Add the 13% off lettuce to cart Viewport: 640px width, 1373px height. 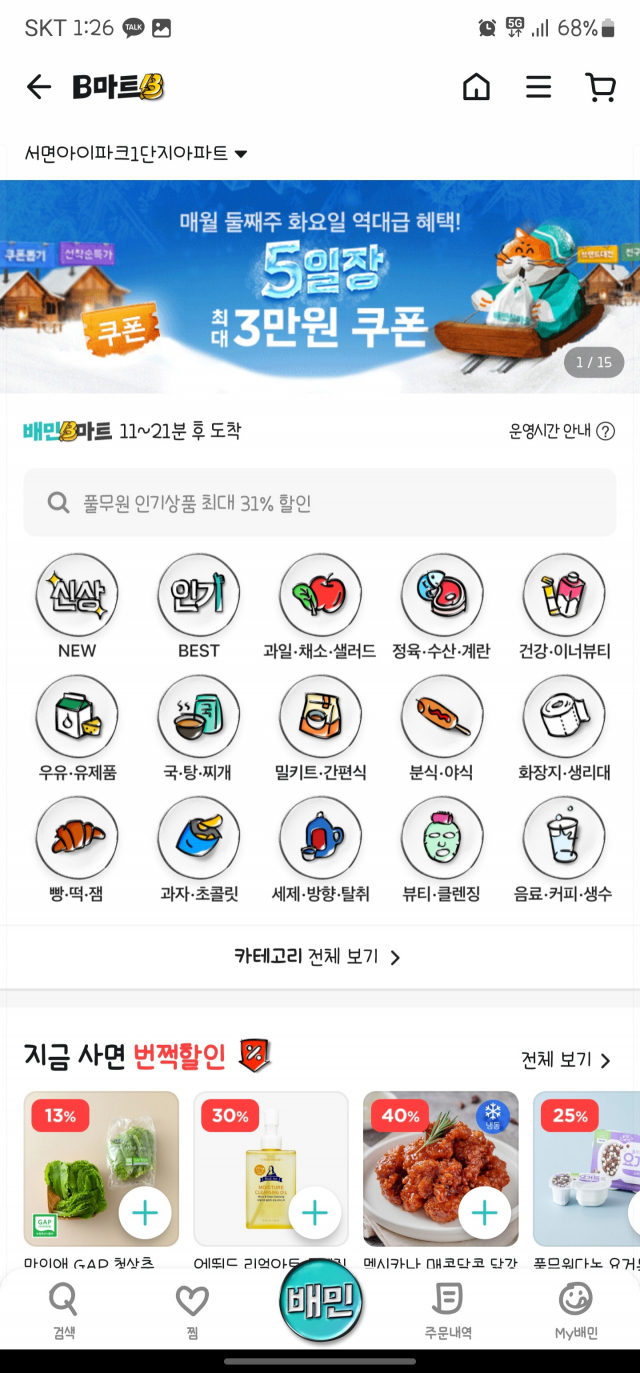[x=145, y=1213]
